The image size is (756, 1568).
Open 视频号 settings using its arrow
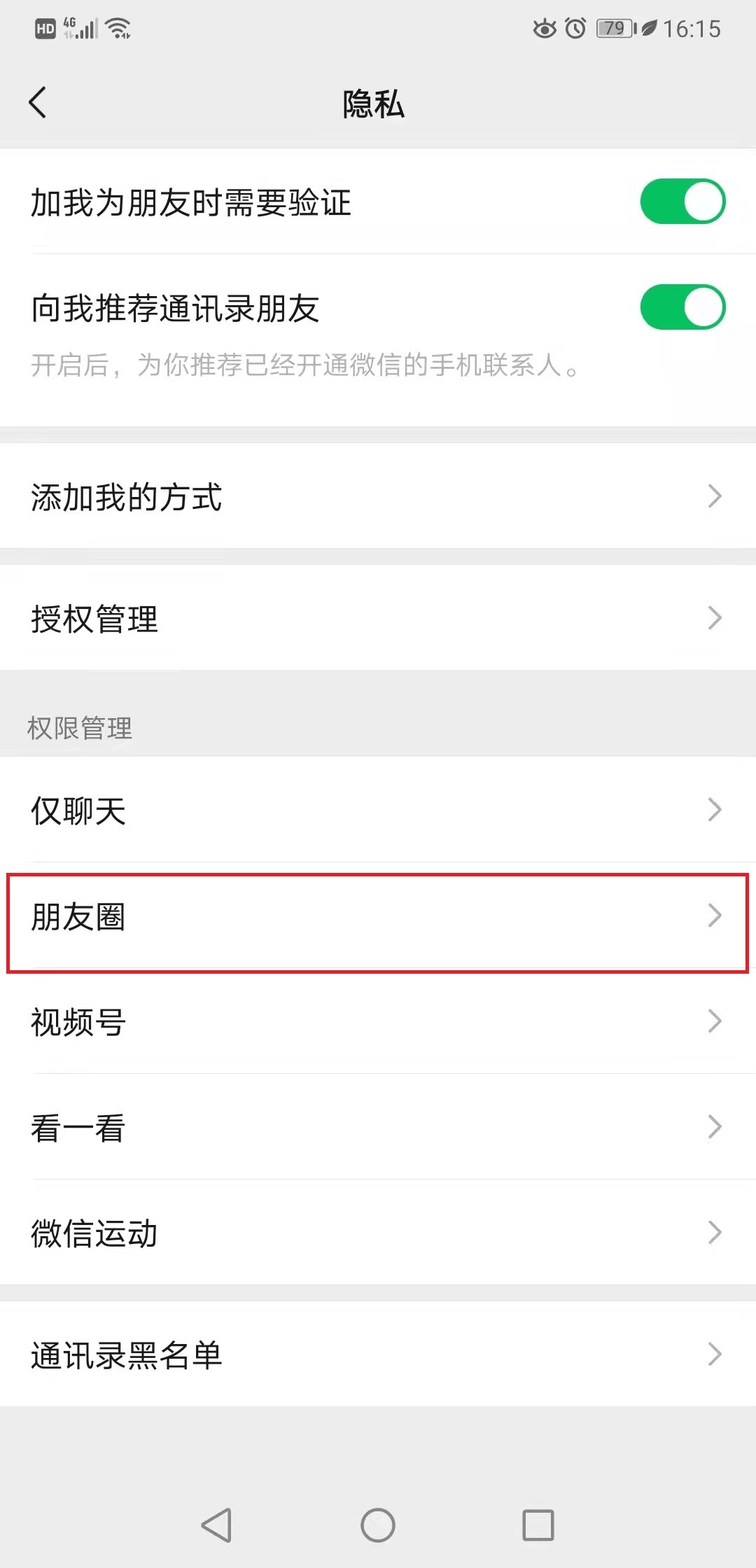(714, 1022)
